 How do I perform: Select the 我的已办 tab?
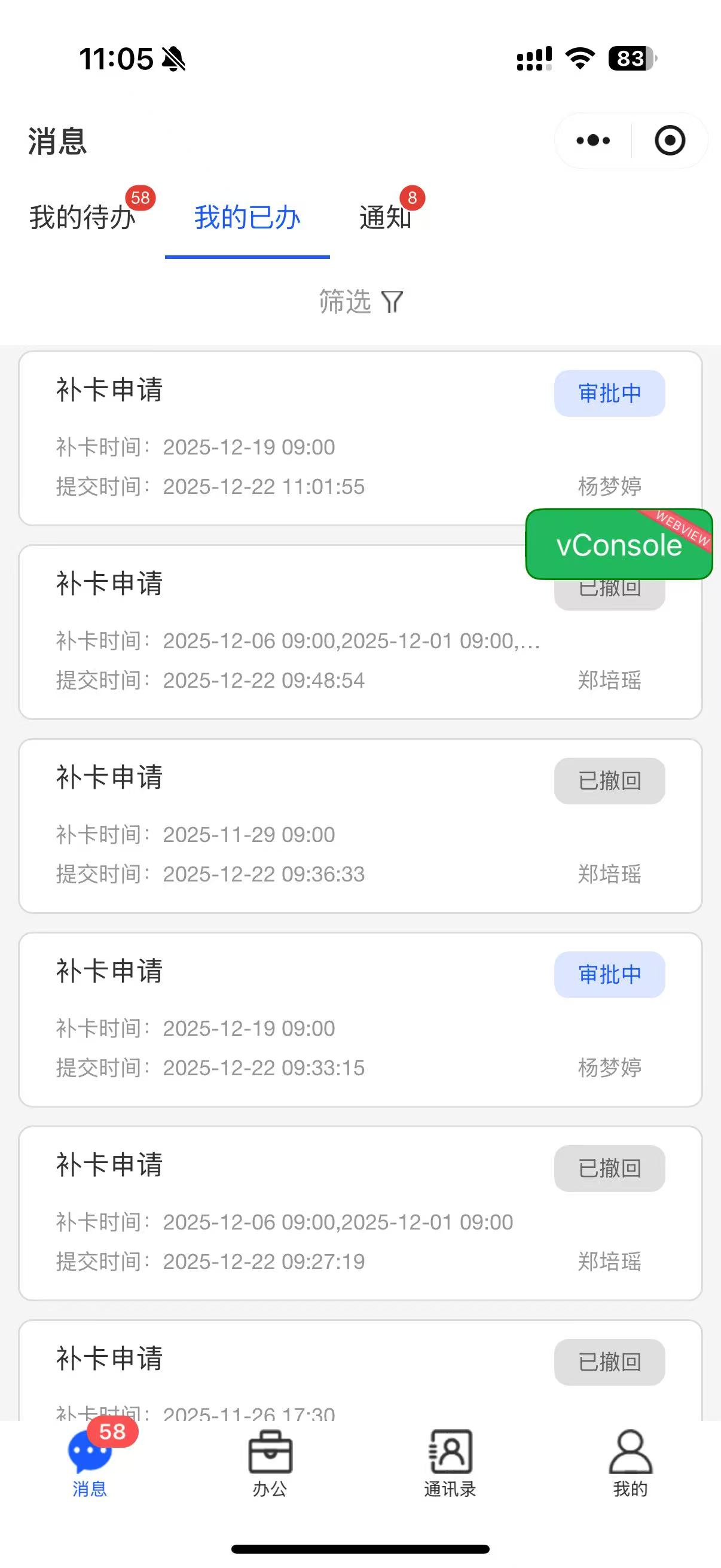coord(247,217)
